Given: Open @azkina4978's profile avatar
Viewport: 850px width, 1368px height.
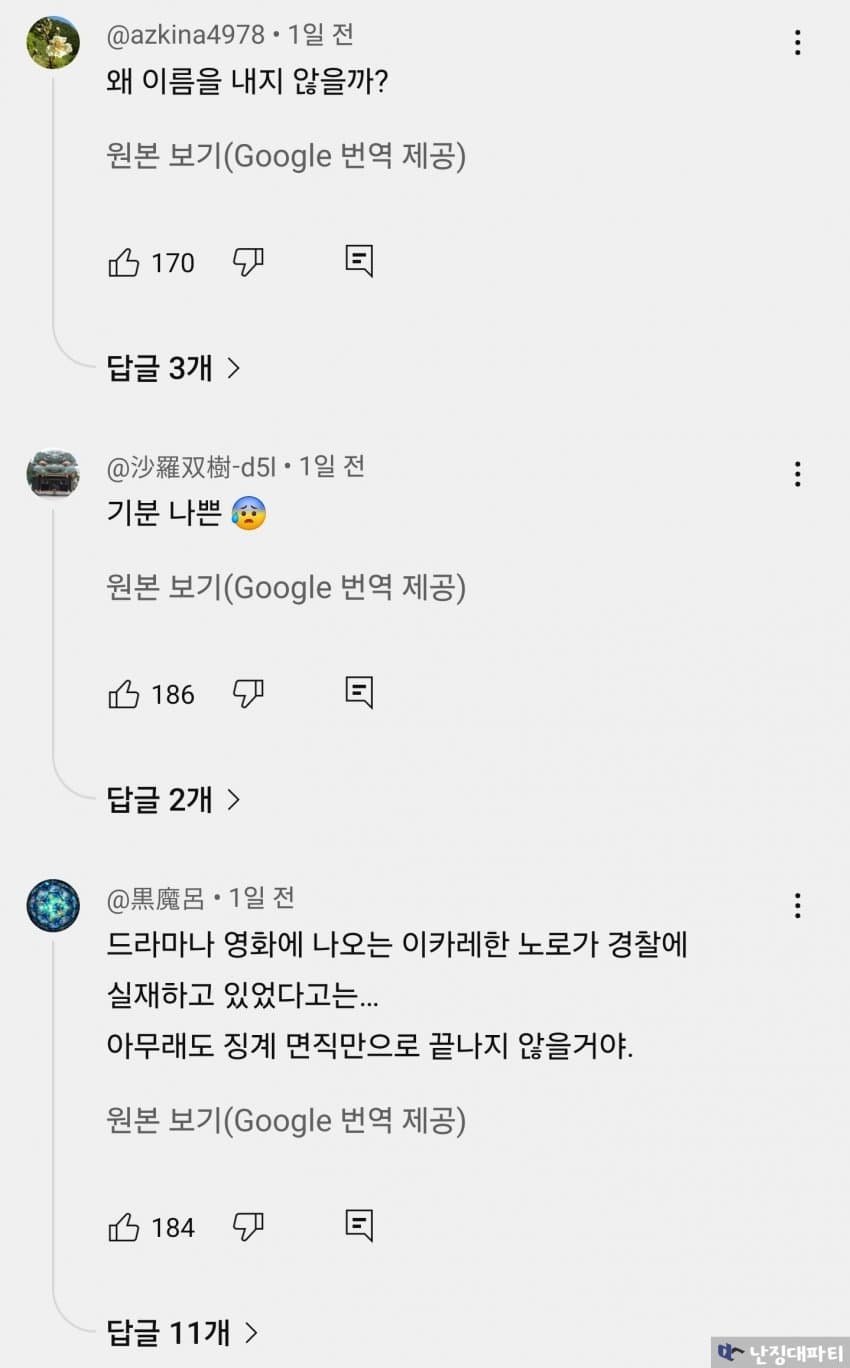Looking at the screenshot, I should [53, 43].
